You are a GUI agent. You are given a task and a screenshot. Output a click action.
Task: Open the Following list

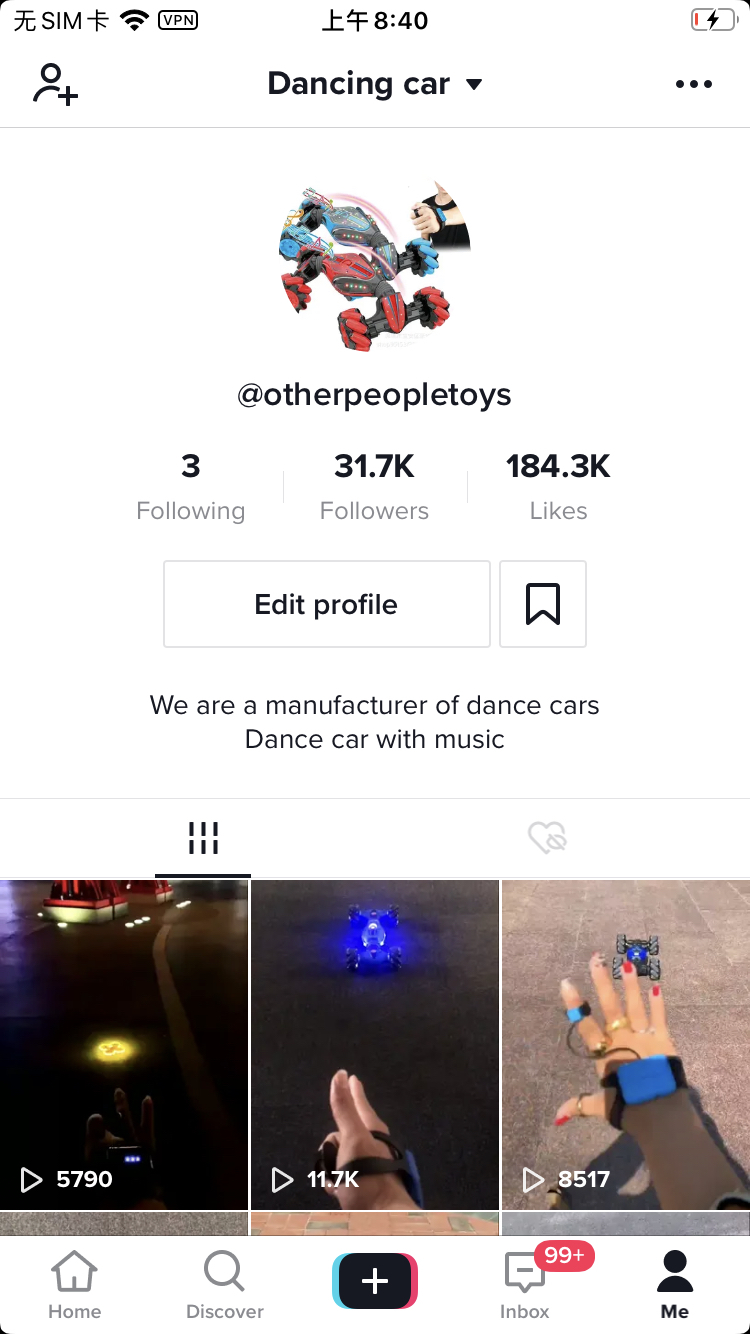(190, 487)
